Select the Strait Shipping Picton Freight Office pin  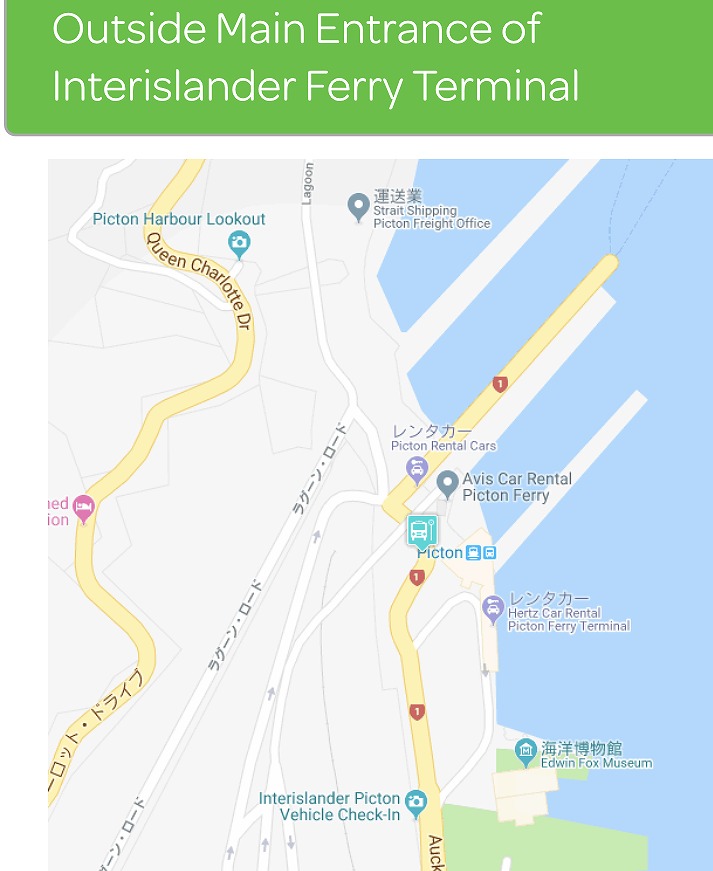tap(358, 207)
